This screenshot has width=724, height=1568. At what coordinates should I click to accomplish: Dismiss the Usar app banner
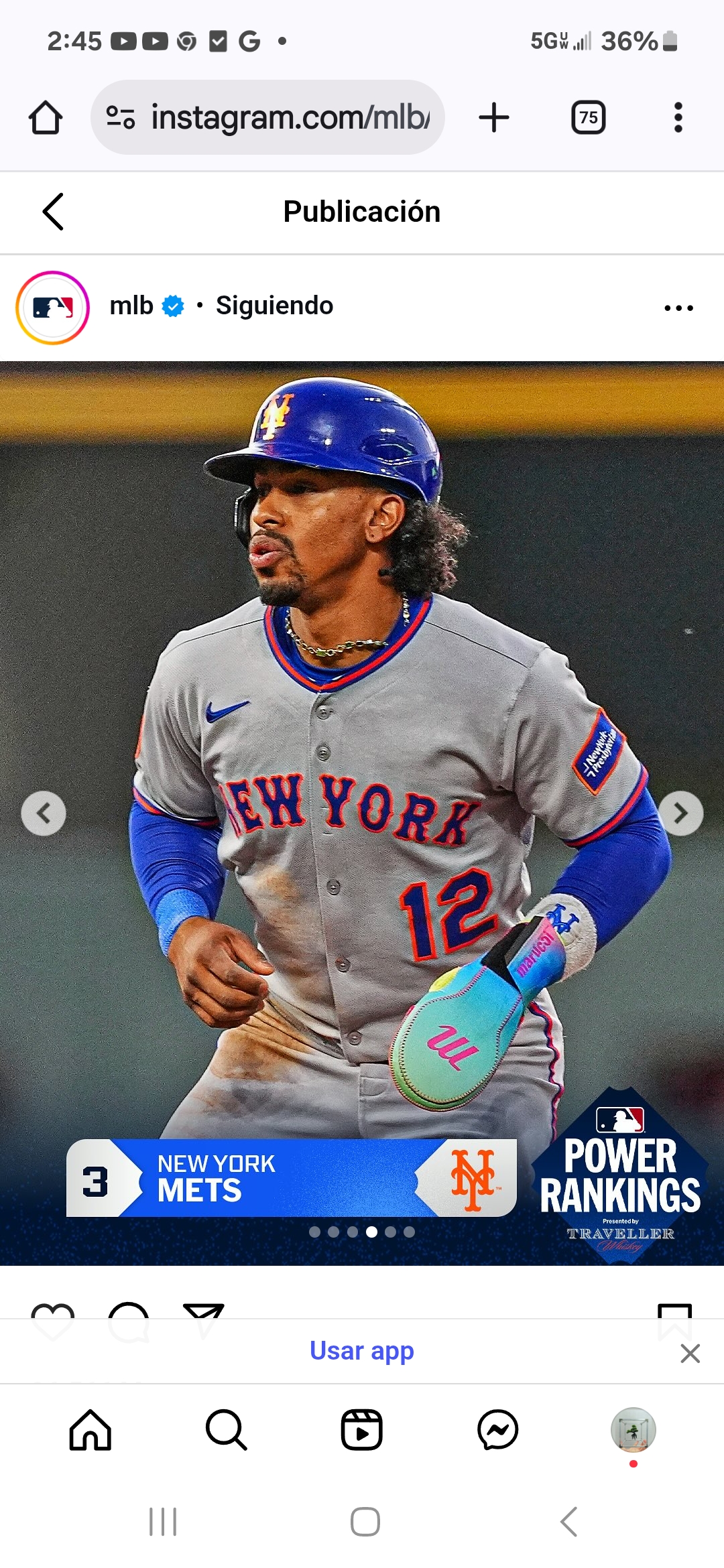pyautogui.click(x=690, y=1354)
